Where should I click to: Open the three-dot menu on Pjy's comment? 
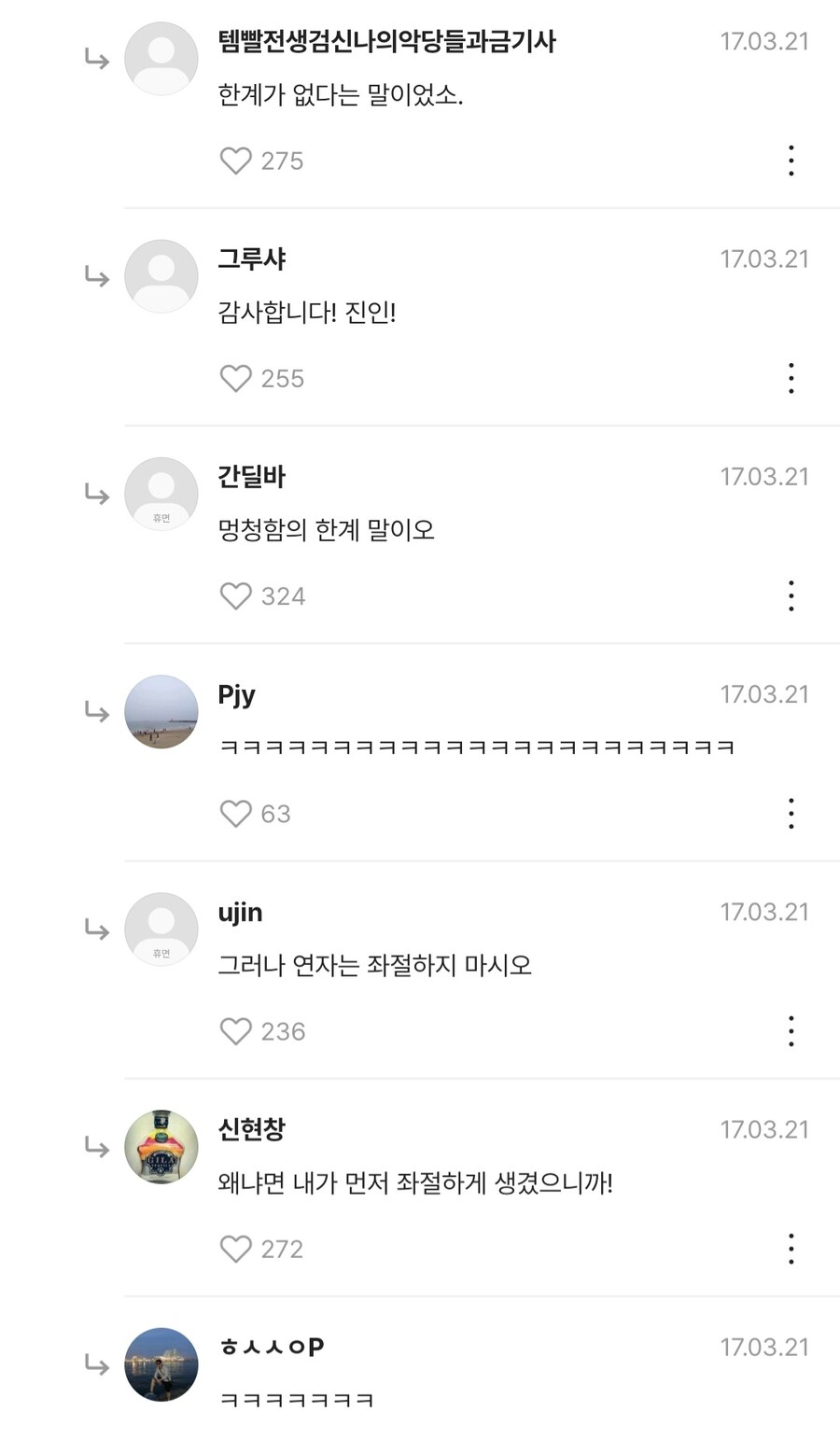791,813
